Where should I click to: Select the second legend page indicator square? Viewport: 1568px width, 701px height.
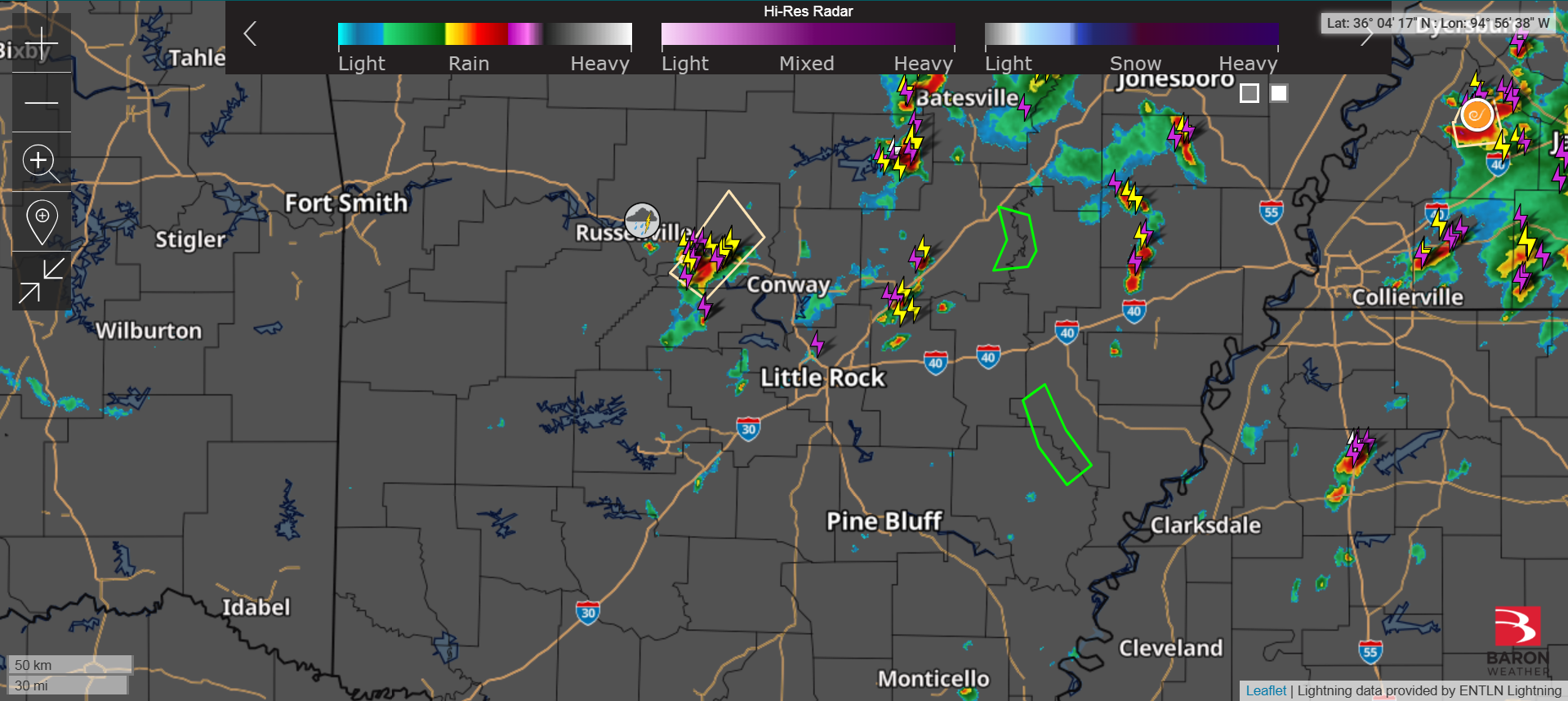(x=1279, y=93)
